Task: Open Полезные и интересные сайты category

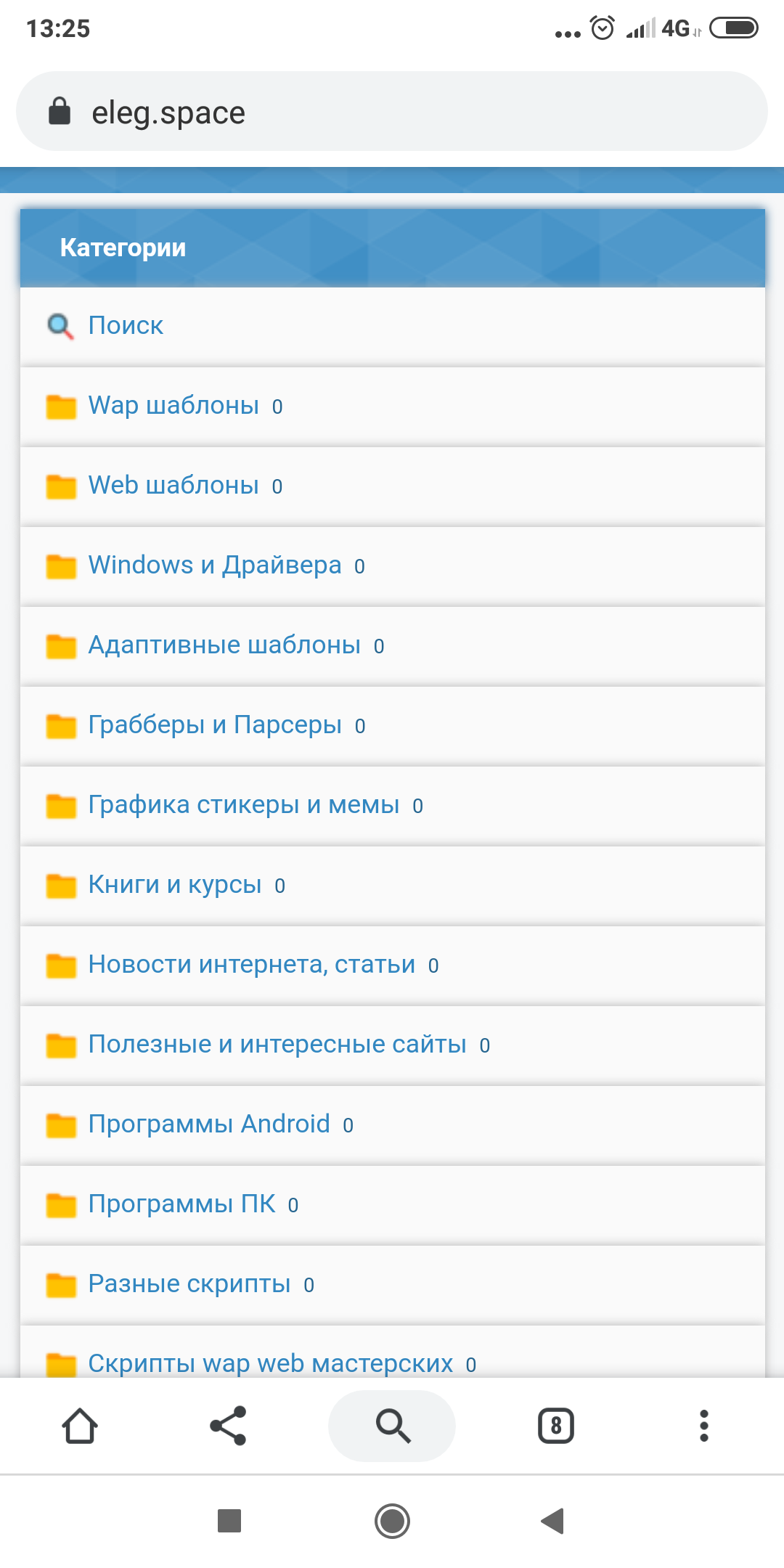Action: point(277,1045)
